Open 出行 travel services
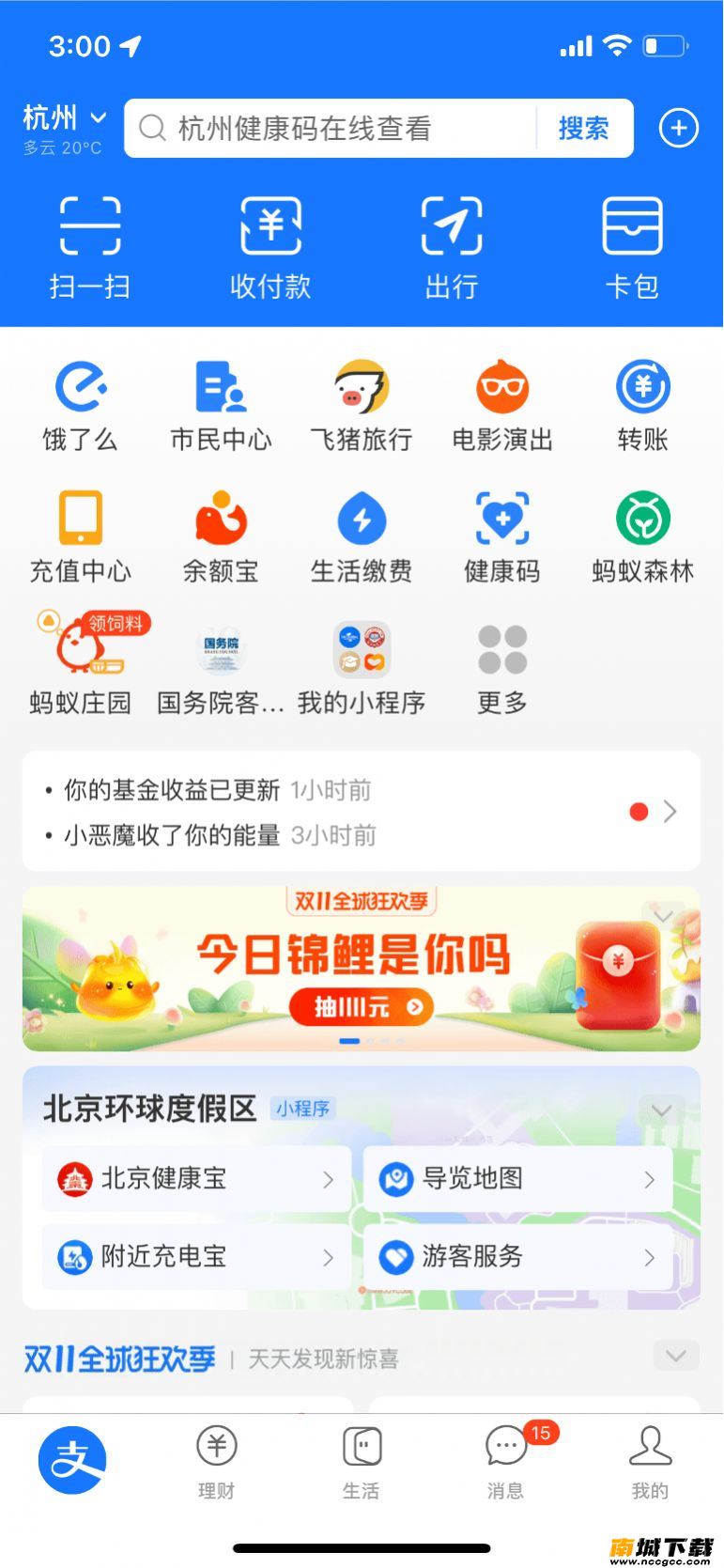 click(x=452, y=247)
